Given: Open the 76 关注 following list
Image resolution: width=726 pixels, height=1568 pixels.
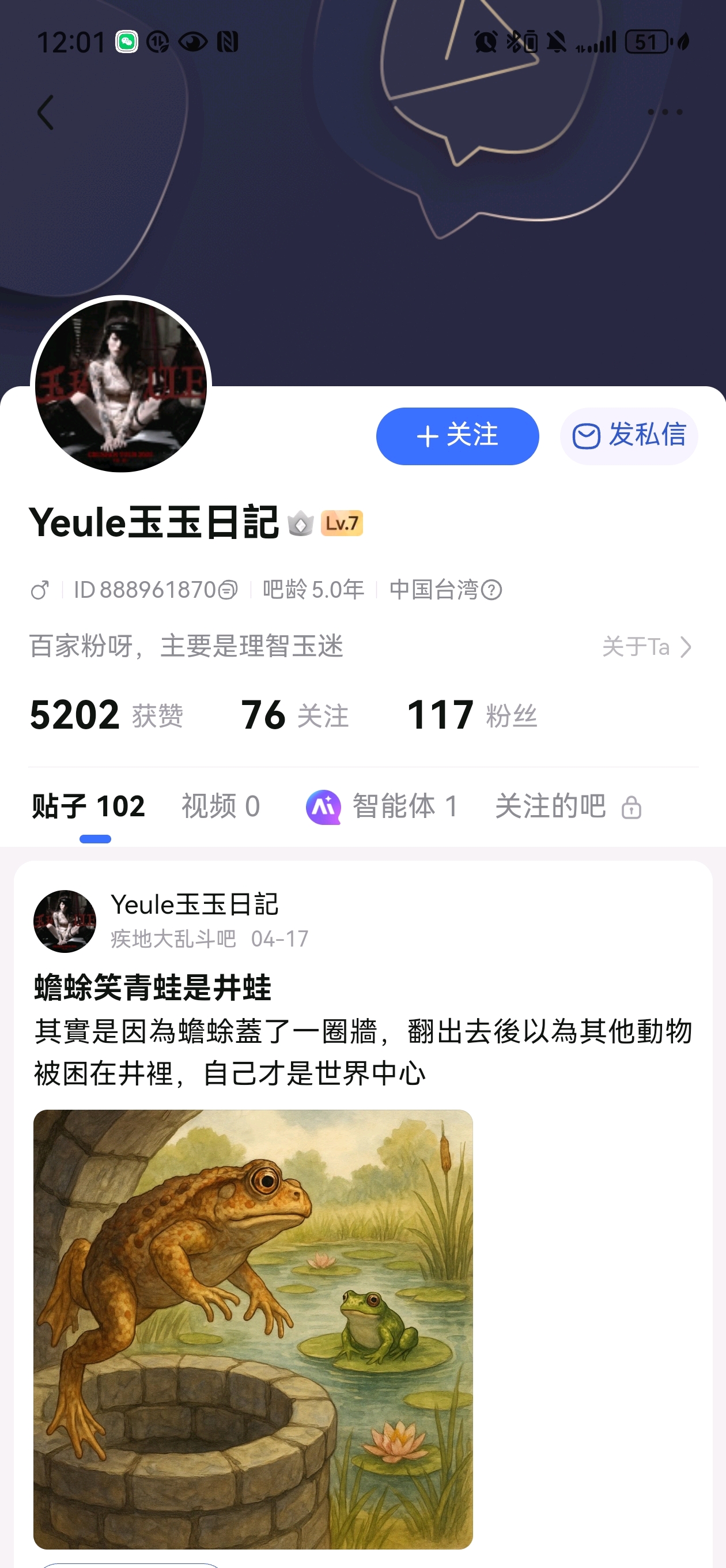Looking at the screenshot, I should coord(294,715).
